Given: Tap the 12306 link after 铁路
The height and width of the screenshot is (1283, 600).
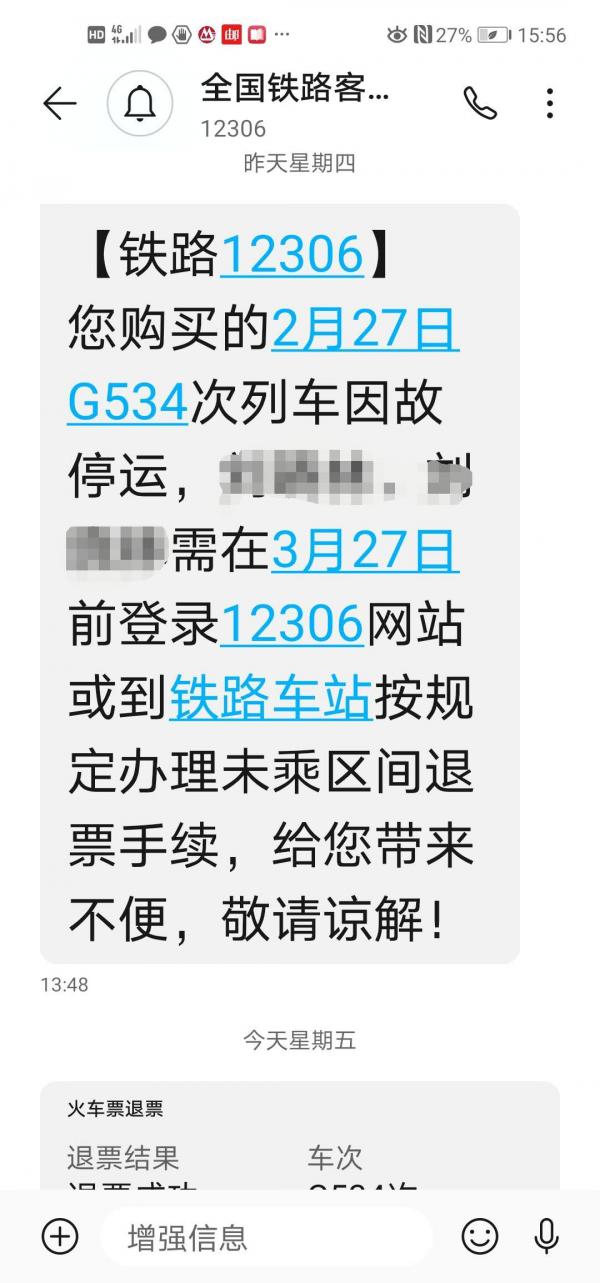Looking at the screenshot, I should [x=290, y=255].
